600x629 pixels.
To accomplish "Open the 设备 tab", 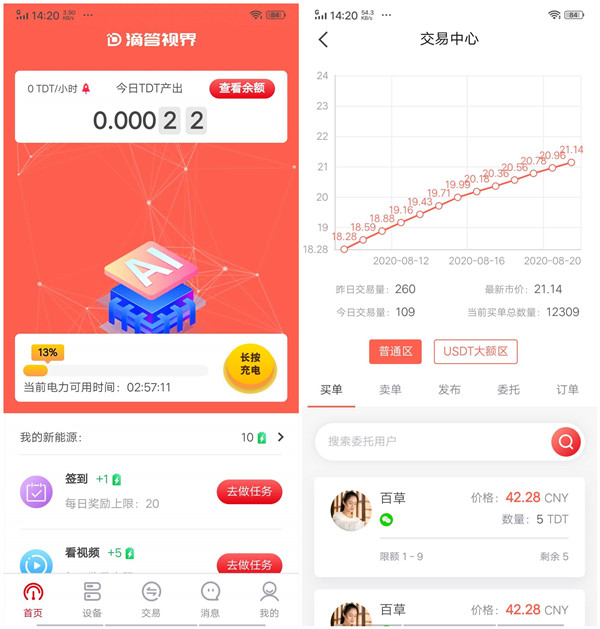I will pyautogui.click(x=92, y=599).
